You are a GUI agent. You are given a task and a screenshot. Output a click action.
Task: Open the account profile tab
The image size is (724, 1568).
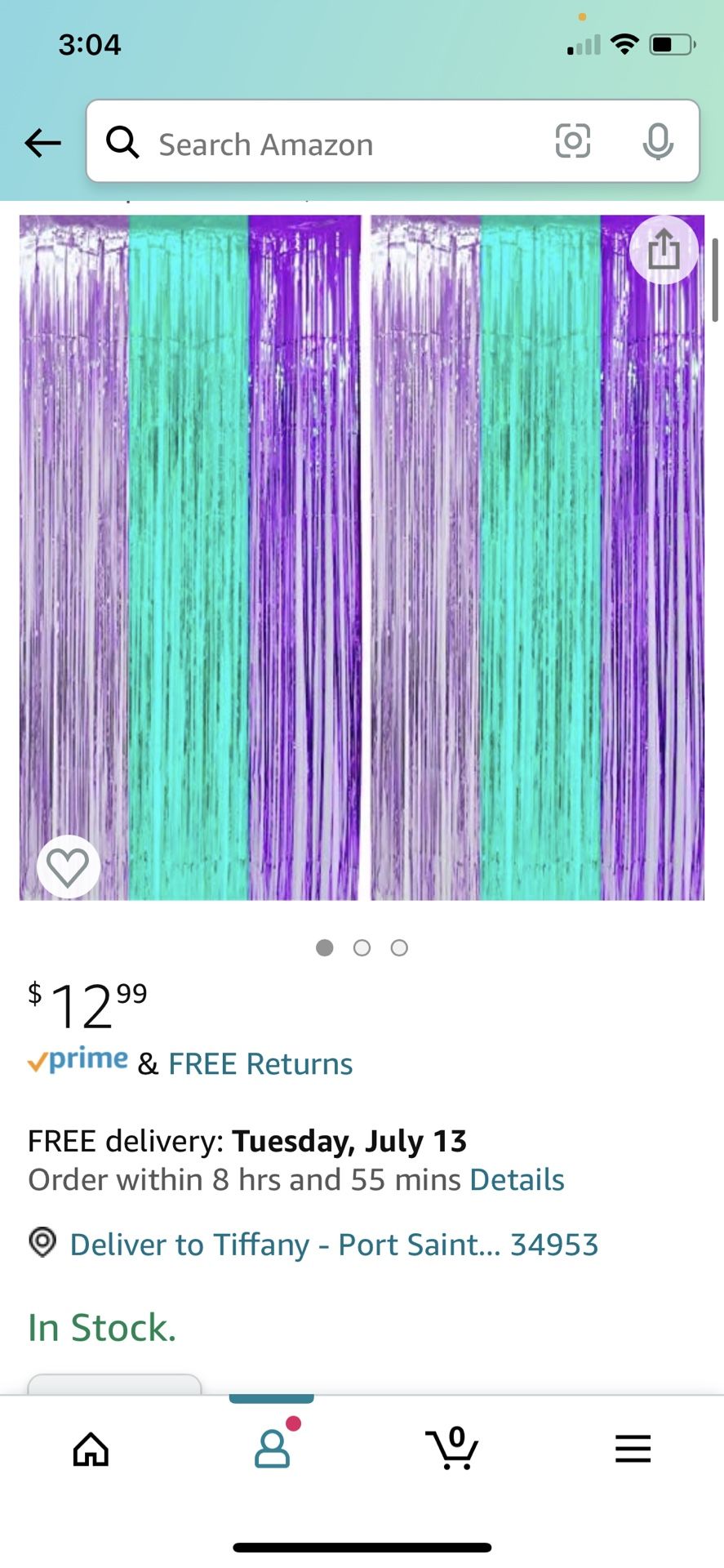272,1450
